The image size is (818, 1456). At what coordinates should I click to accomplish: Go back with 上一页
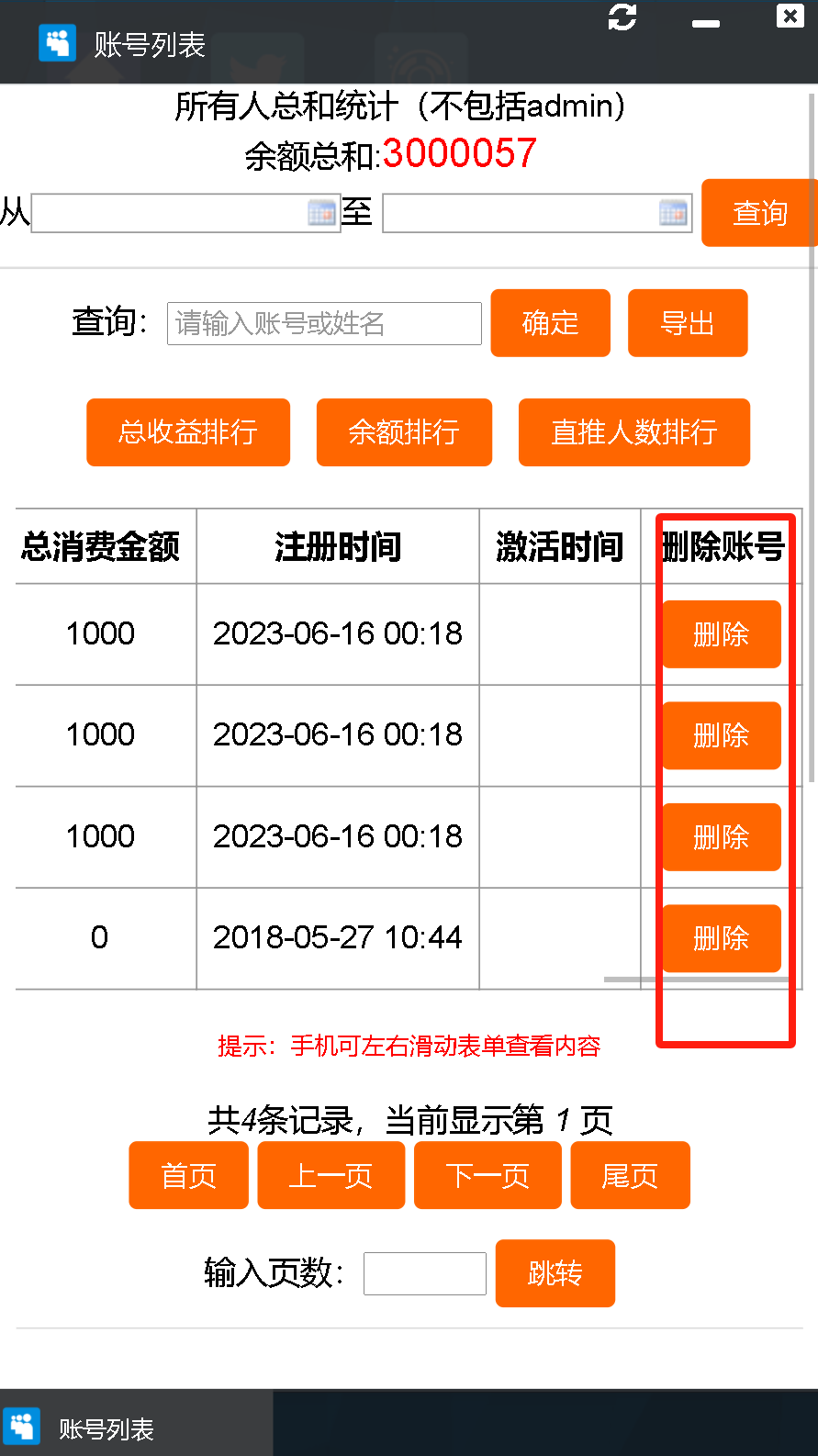[331, 1175]
